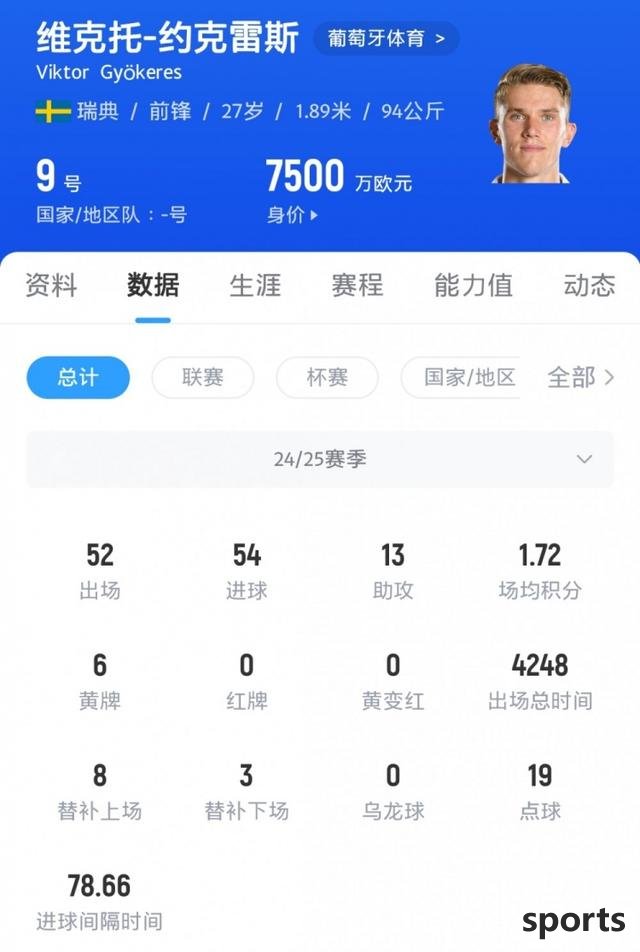The width and height of the screenshot is (640, 952).
Task: Open the 赛程 tab
Action: (x=357, y=285)
